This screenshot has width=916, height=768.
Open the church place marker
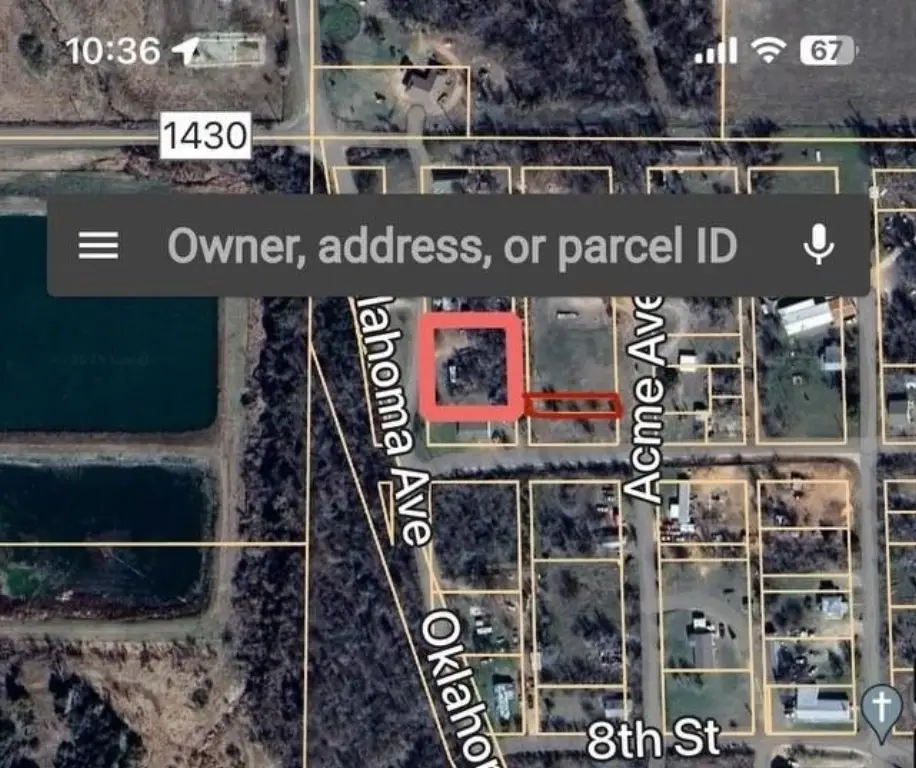(x=882, y=709)
